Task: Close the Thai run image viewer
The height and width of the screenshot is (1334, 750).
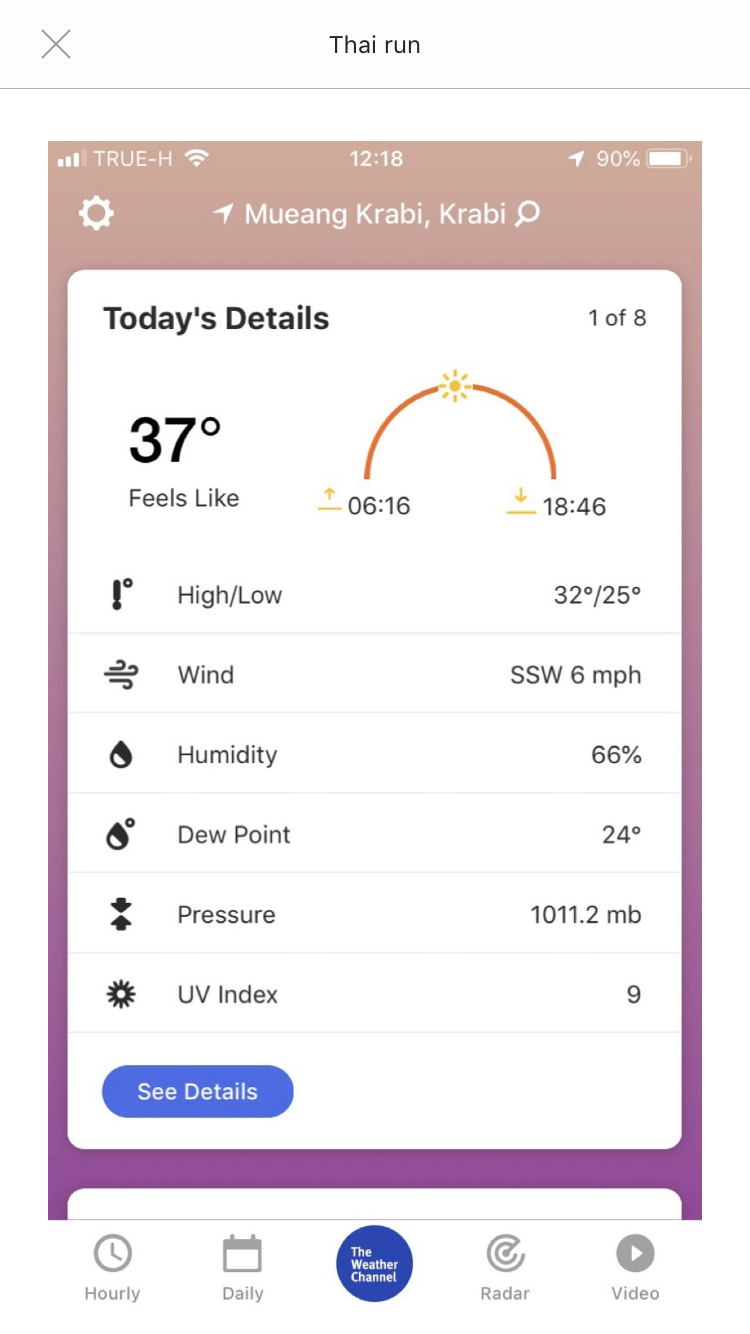Action: click(56, 44)
